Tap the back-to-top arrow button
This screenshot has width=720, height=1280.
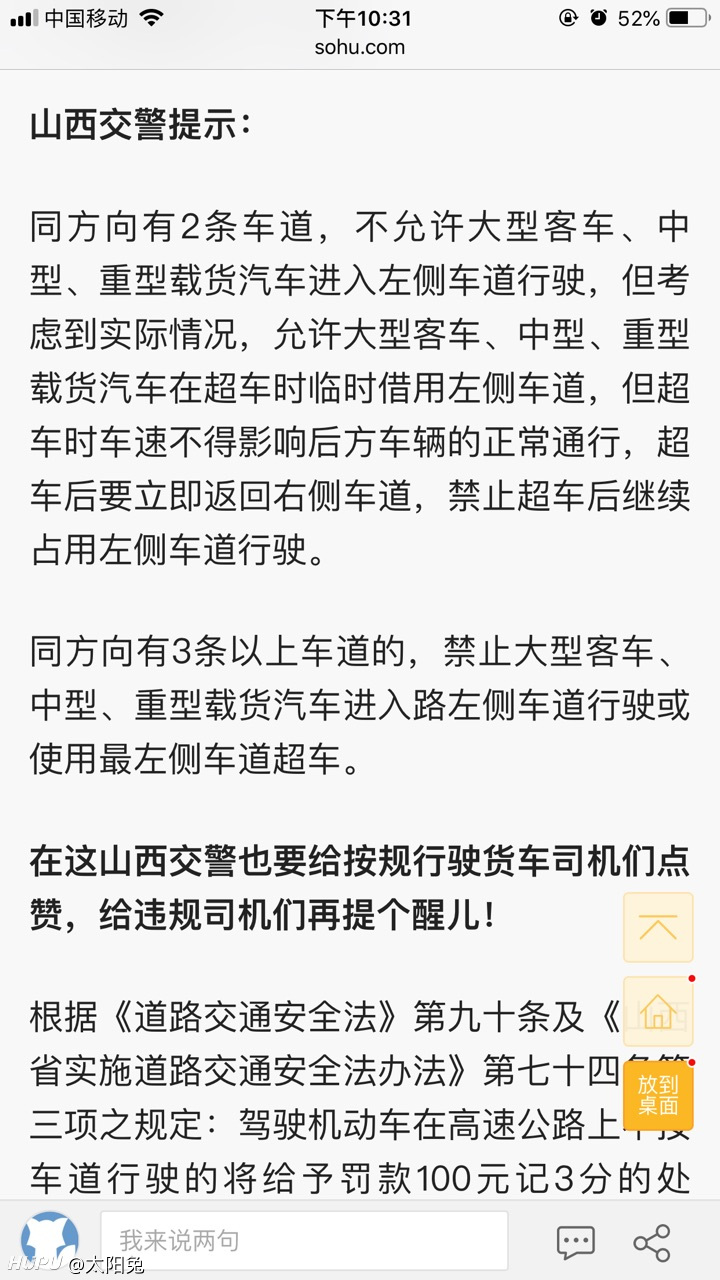point(658,928)
